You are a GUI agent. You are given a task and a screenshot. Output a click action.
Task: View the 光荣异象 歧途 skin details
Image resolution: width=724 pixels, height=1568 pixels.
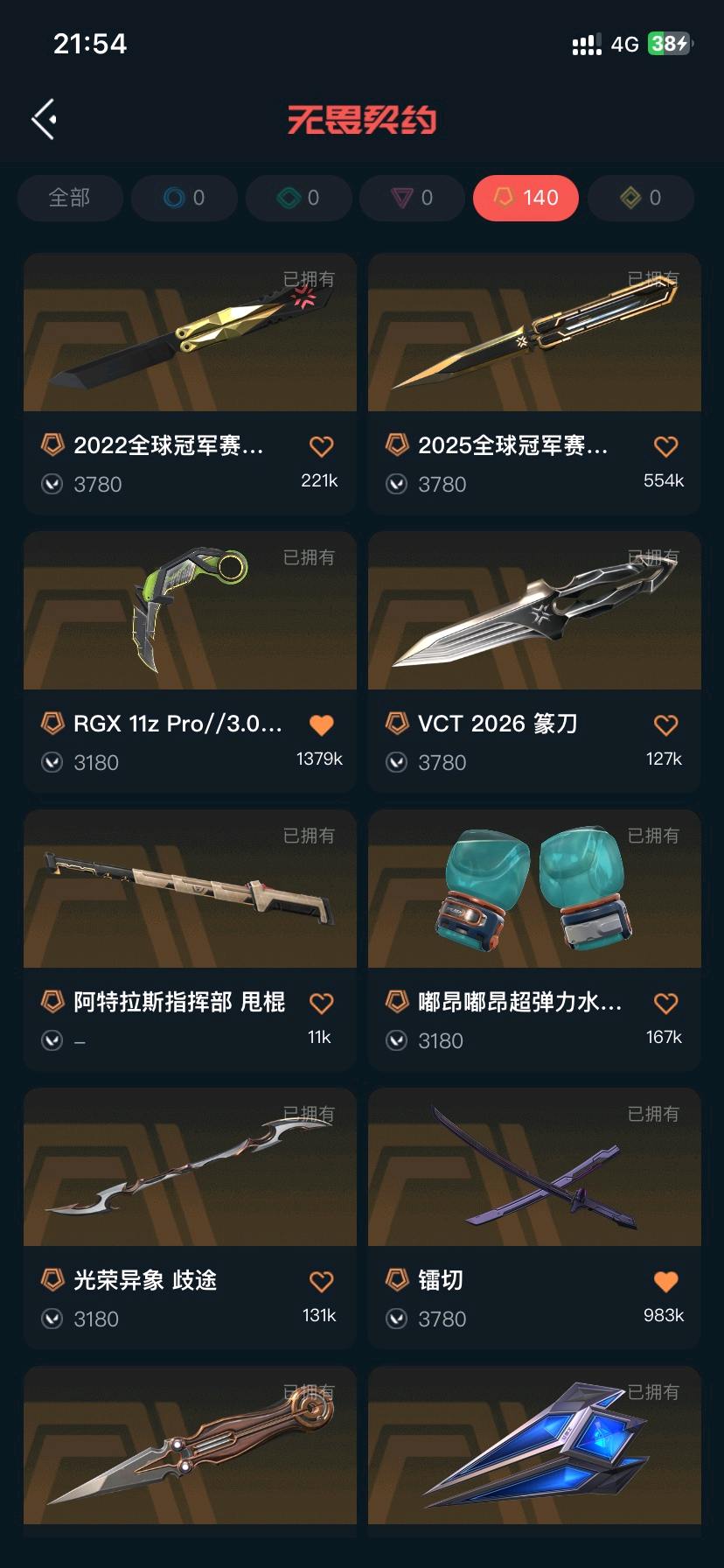tap(190, 1168)
